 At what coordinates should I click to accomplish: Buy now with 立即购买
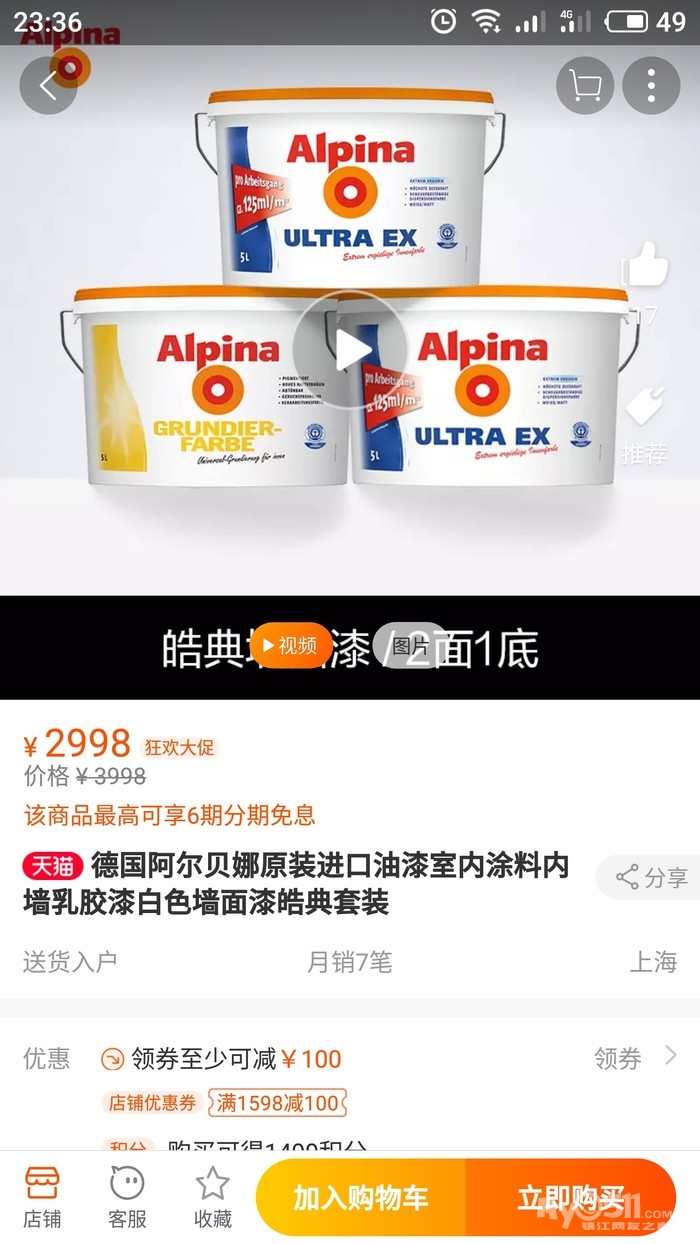(x=570, y=1198)
